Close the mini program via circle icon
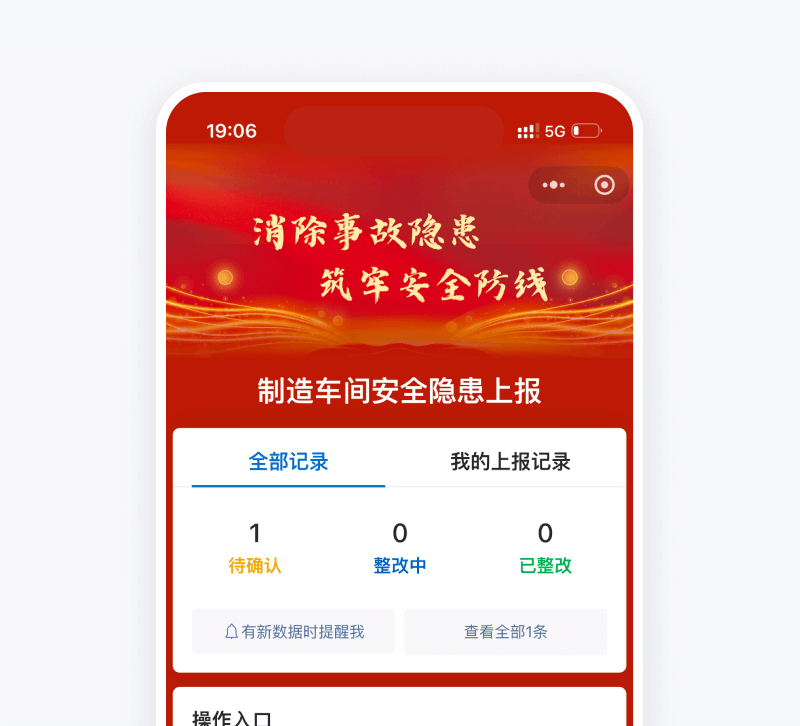The height and width of the screenshot is (726, 800). pyautogui.click(x=604, y=185)
